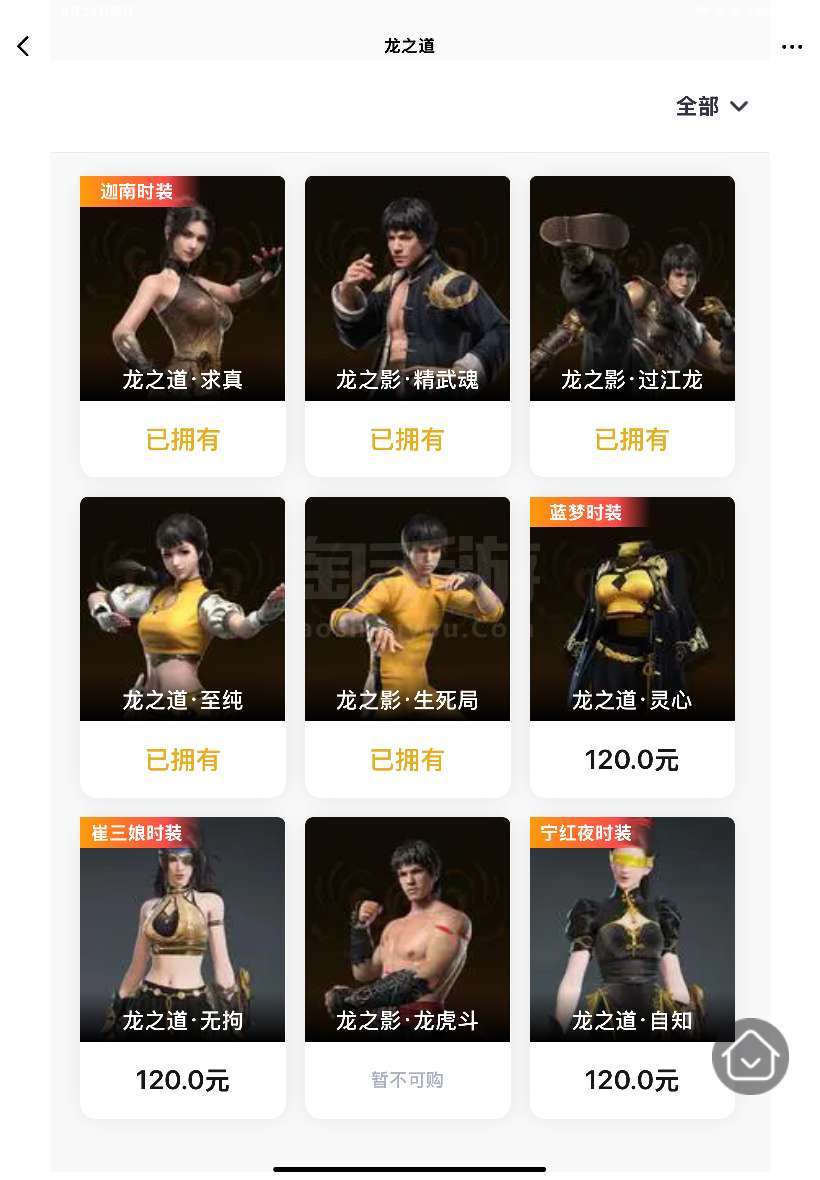Image resolution: width=820 pixels, height=1180 pixels.
Task: View the 龙之影·龙虎斗 outfit card
Action: (x=407, y=929)
